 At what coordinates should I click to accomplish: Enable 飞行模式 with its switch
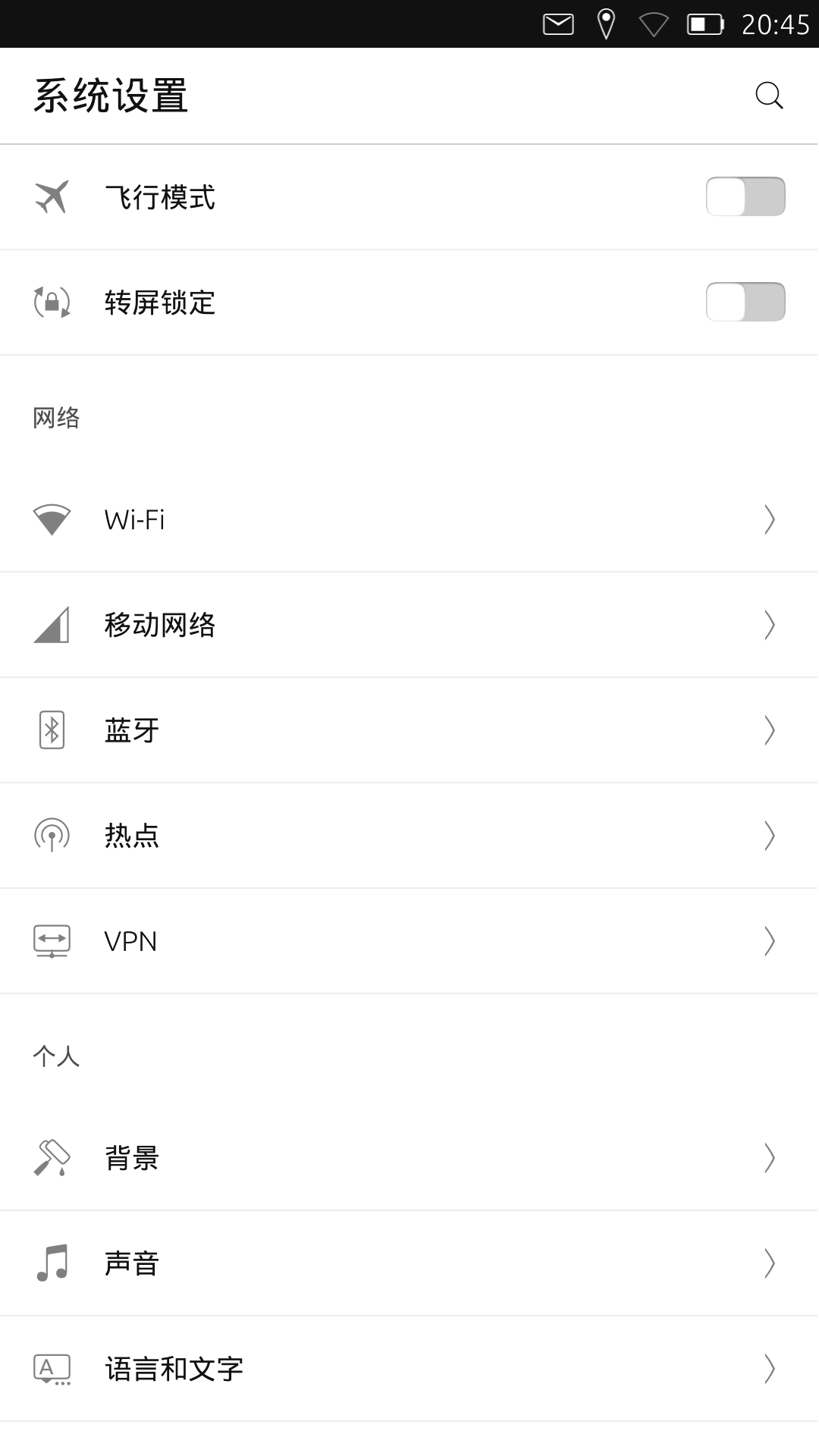[745, 196]
